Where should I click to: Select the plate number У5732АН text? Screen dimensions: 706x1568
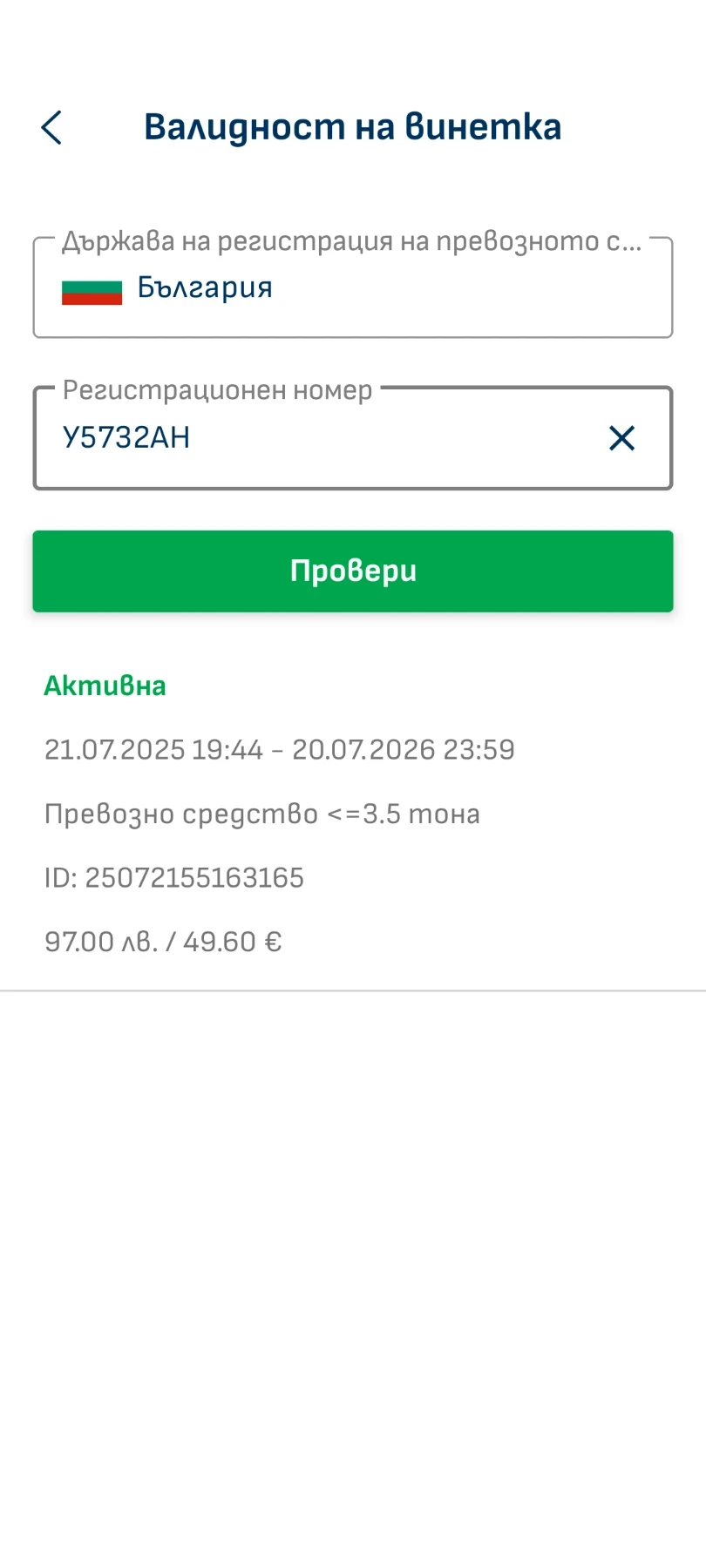coord(128,438)
